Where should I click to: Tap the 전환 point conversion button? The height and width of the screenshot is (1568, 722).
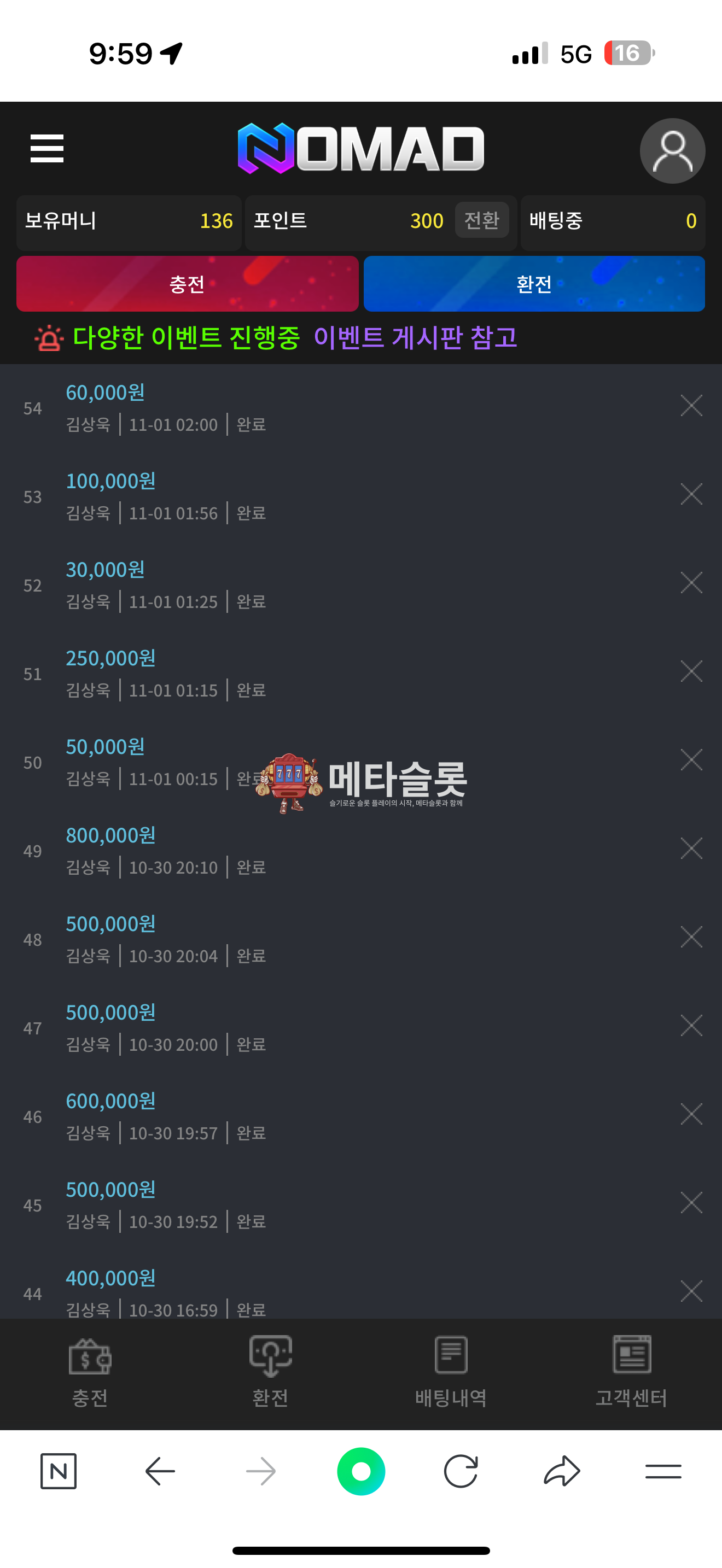coord(481,220)
